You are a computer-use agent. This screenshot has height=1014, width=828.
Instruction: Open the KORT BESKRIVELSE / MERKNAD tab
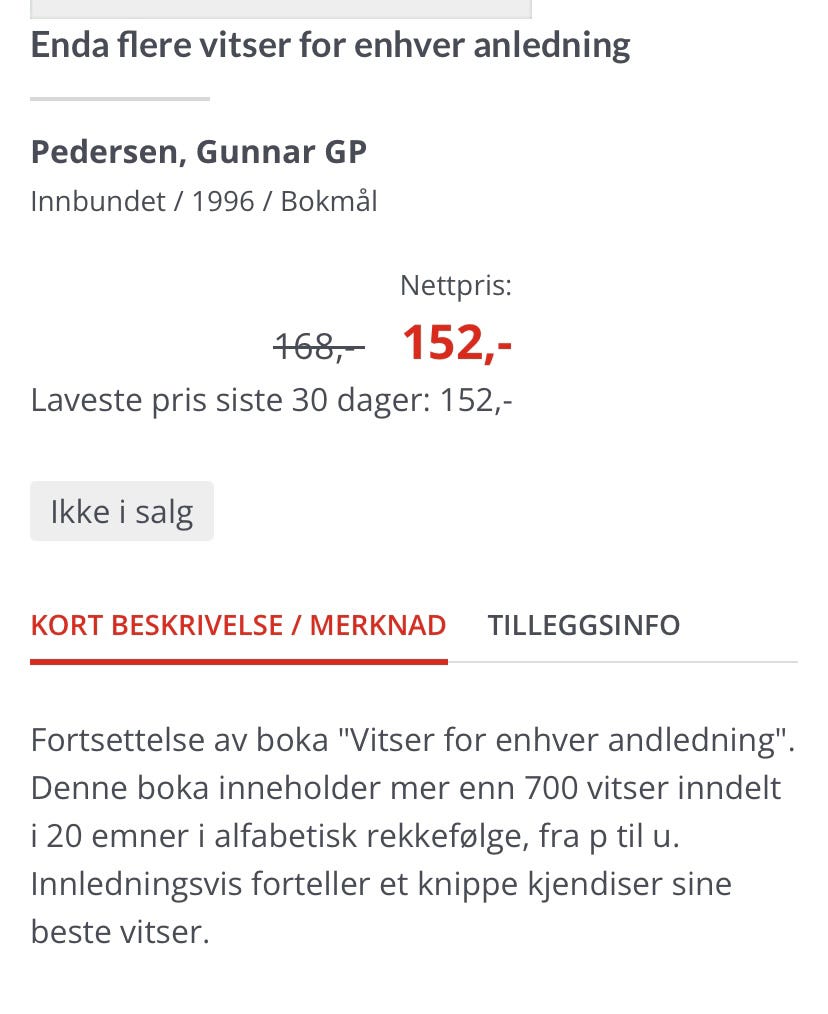coord(238,625)
